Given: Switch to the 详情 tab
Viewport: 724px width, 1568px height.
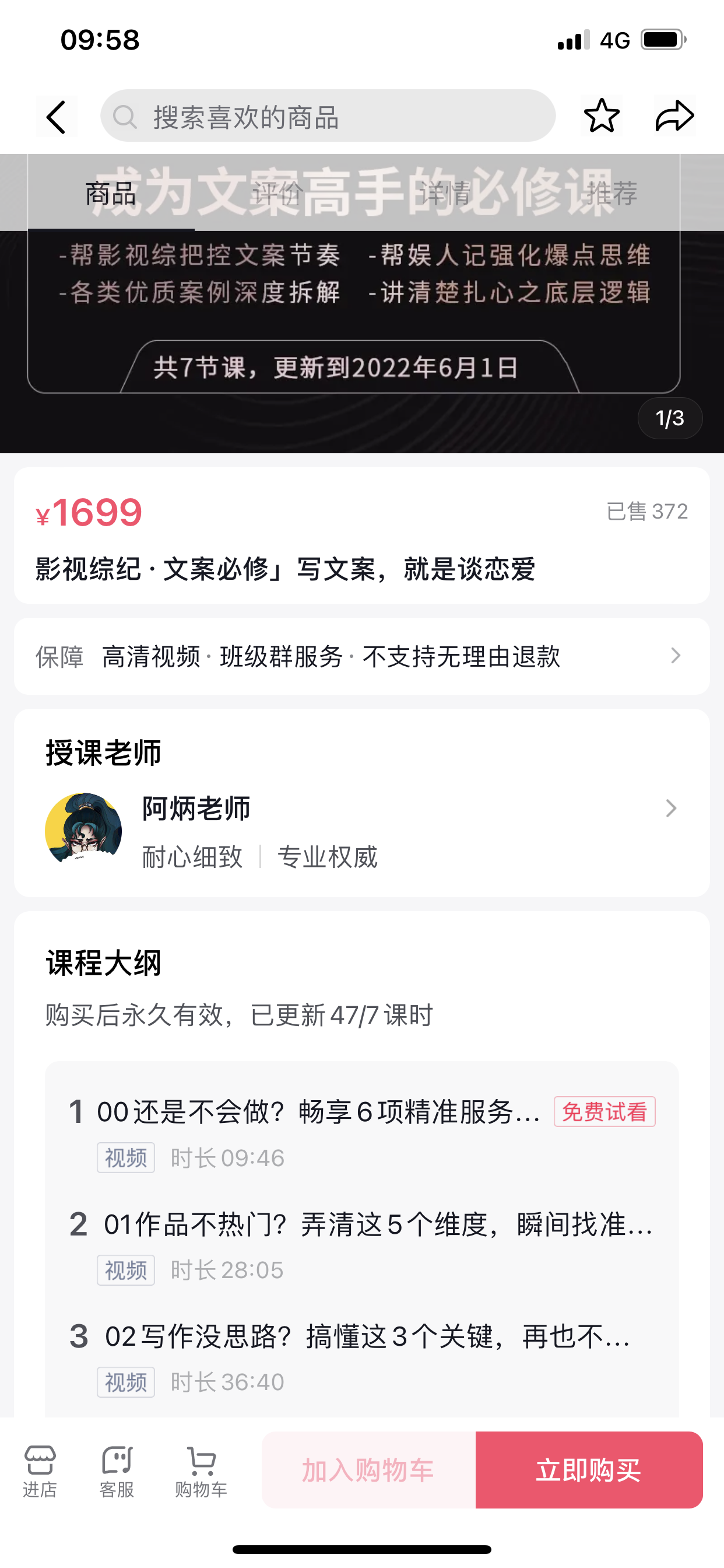Looking at the screenshot, I should click(x=445, y=194).
